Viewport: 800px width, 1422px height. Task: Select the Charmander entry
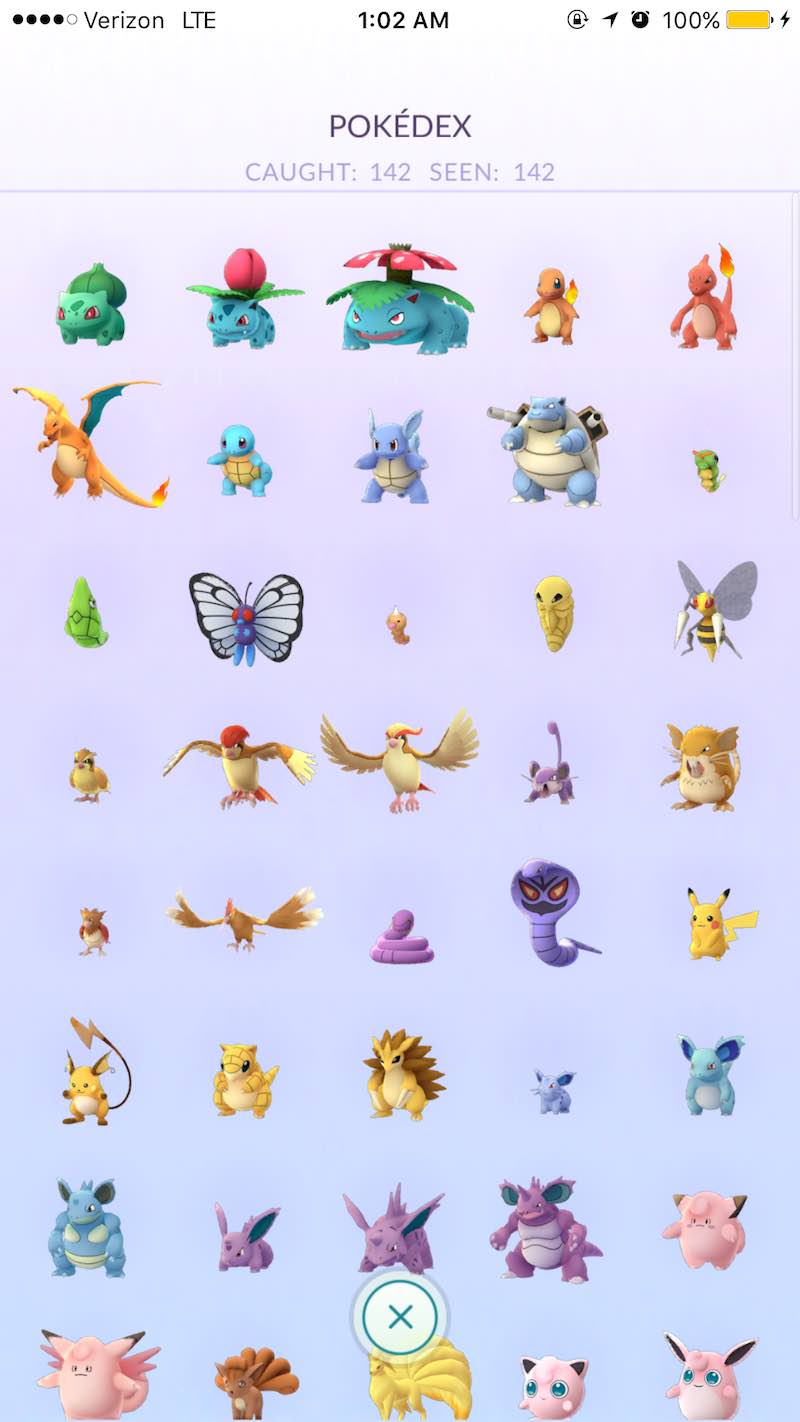[551, 306]
